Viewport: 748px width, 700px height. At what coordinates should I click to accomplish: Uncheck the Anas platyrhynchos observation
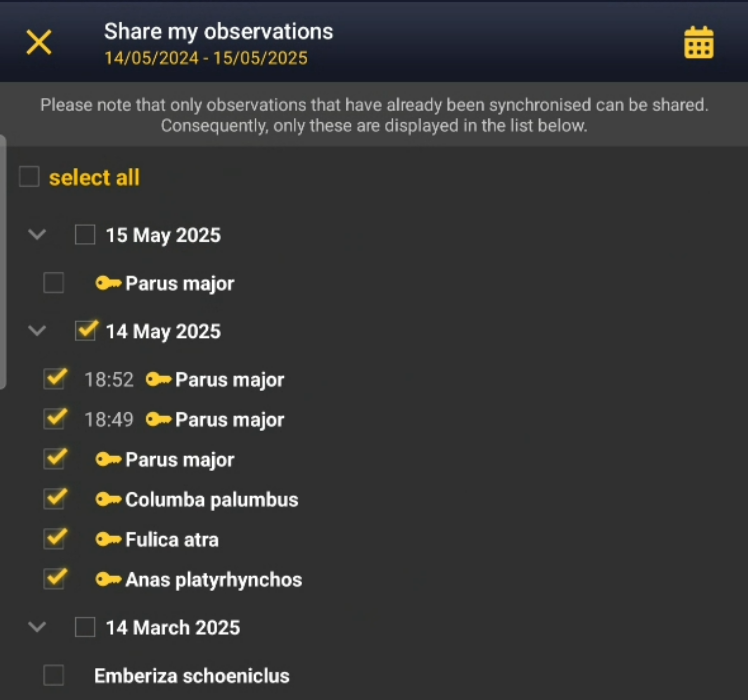(x=54, y=579)
